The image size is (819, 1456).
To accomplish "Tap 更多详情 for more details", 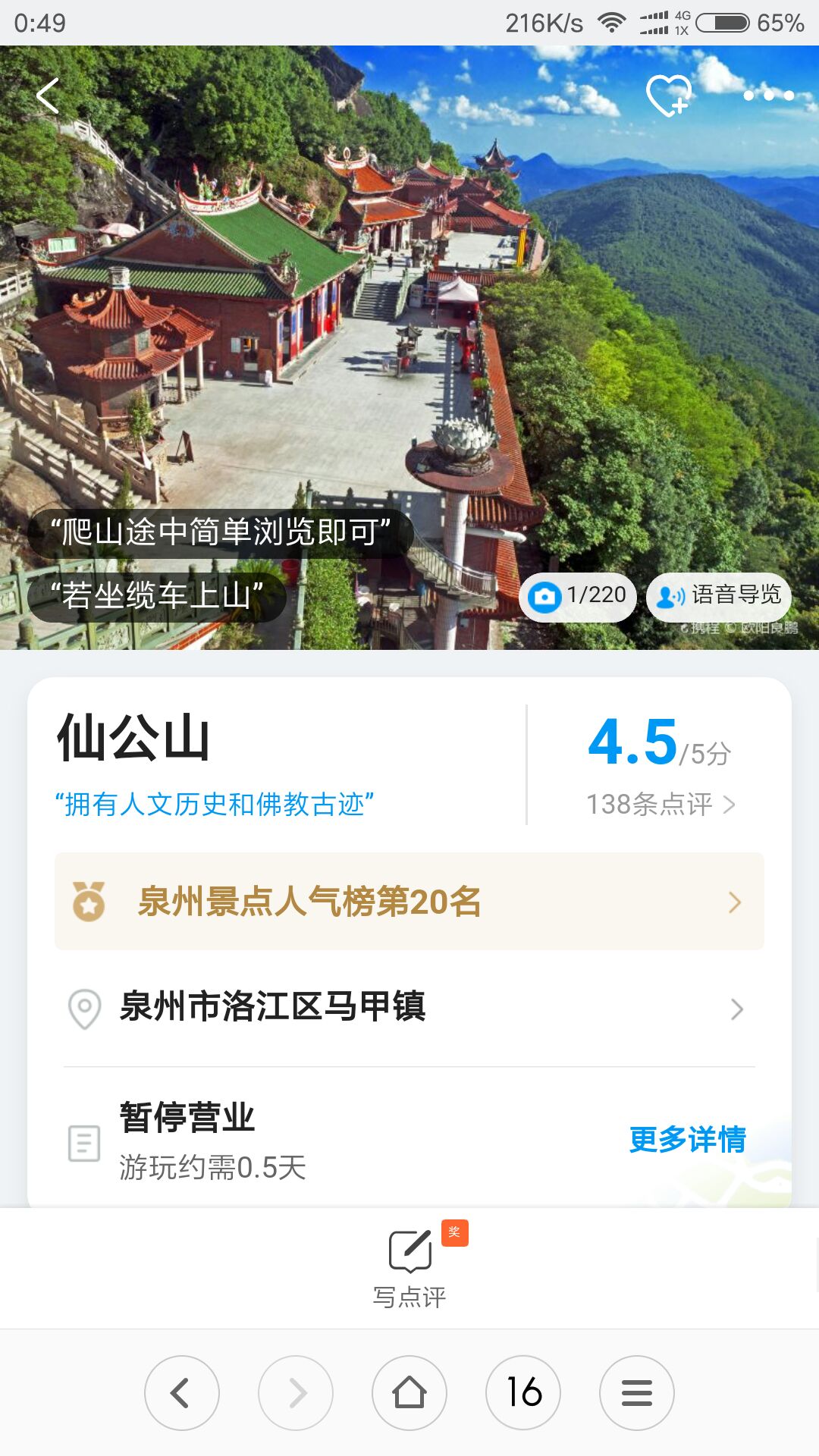I will click(x=687, y=1140).
